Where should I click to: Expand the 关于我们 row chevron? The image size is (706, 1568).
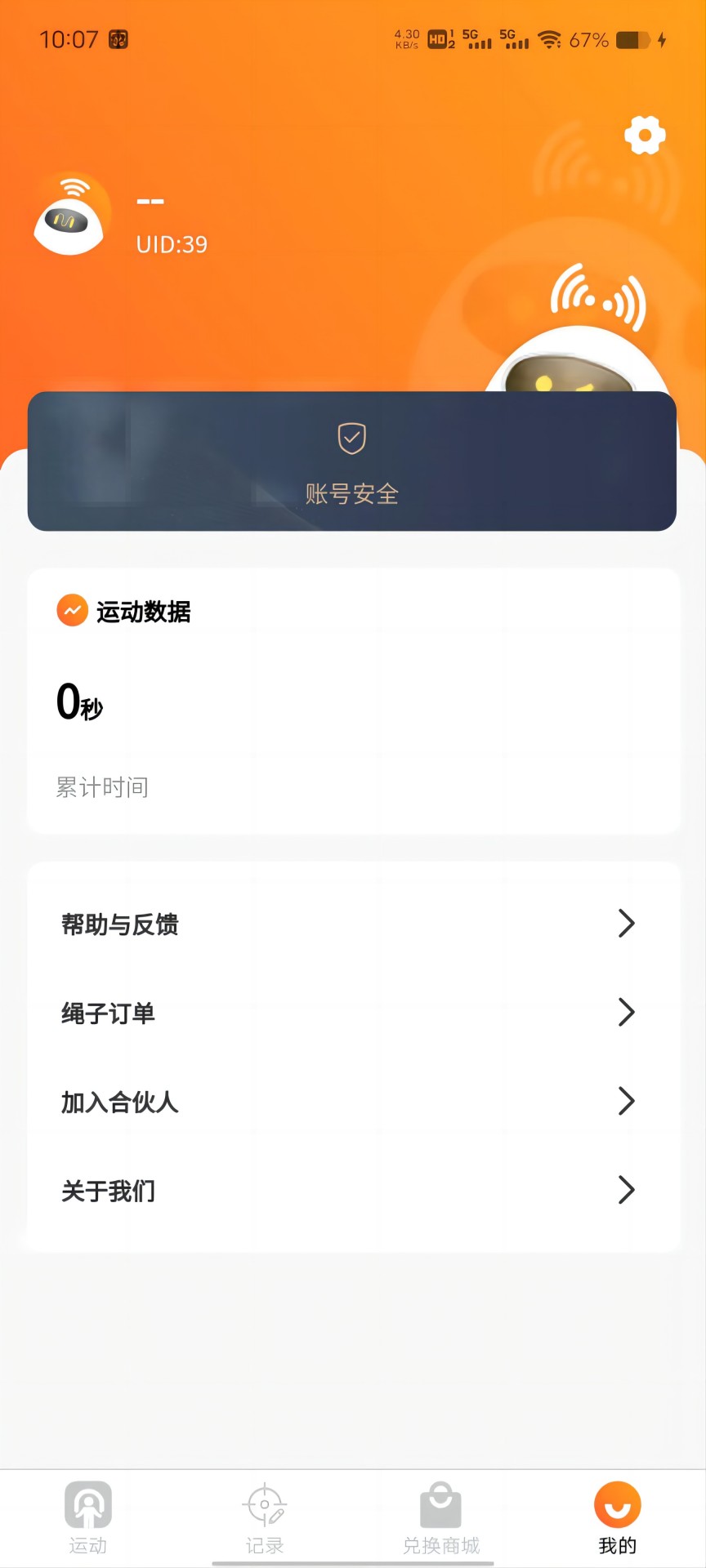click(626, 1191)
